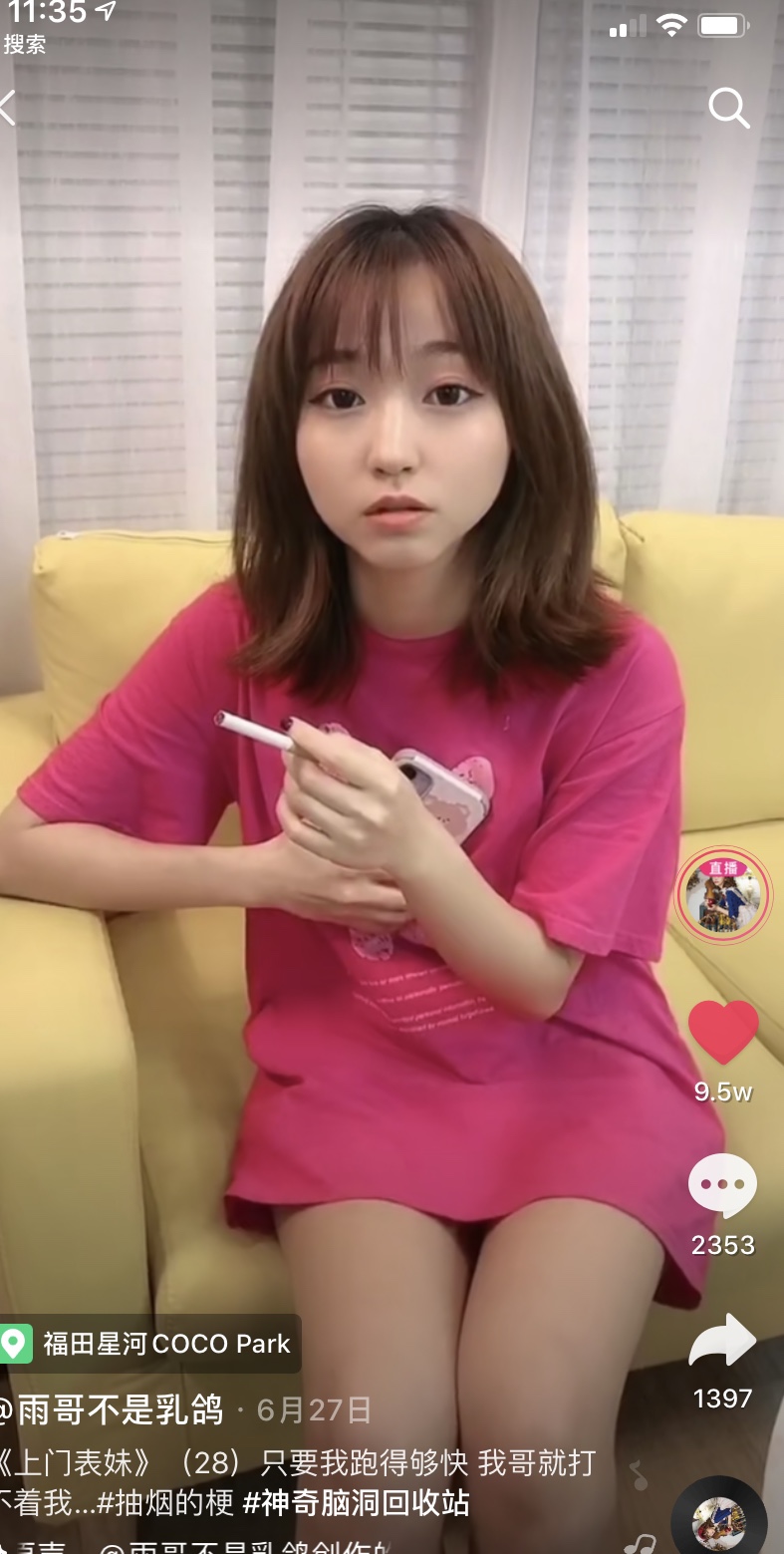This screenshot has width=784, height=1554.
Task: Open the hashtag #神奇脑洞回收站
Action: [356, 1502]
